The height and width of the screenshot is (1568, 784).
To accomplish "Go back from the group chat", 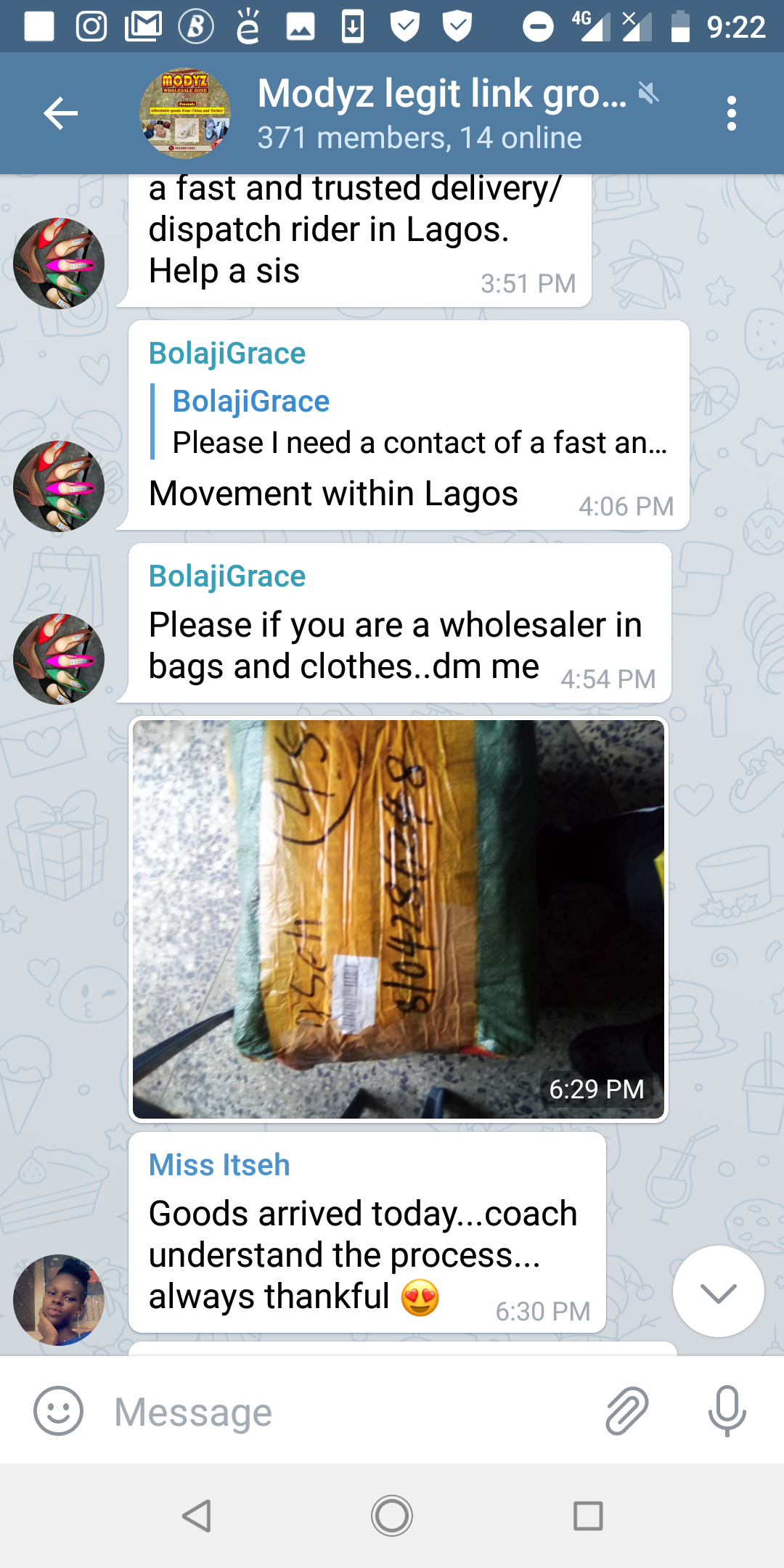I will tap(61, 113).
